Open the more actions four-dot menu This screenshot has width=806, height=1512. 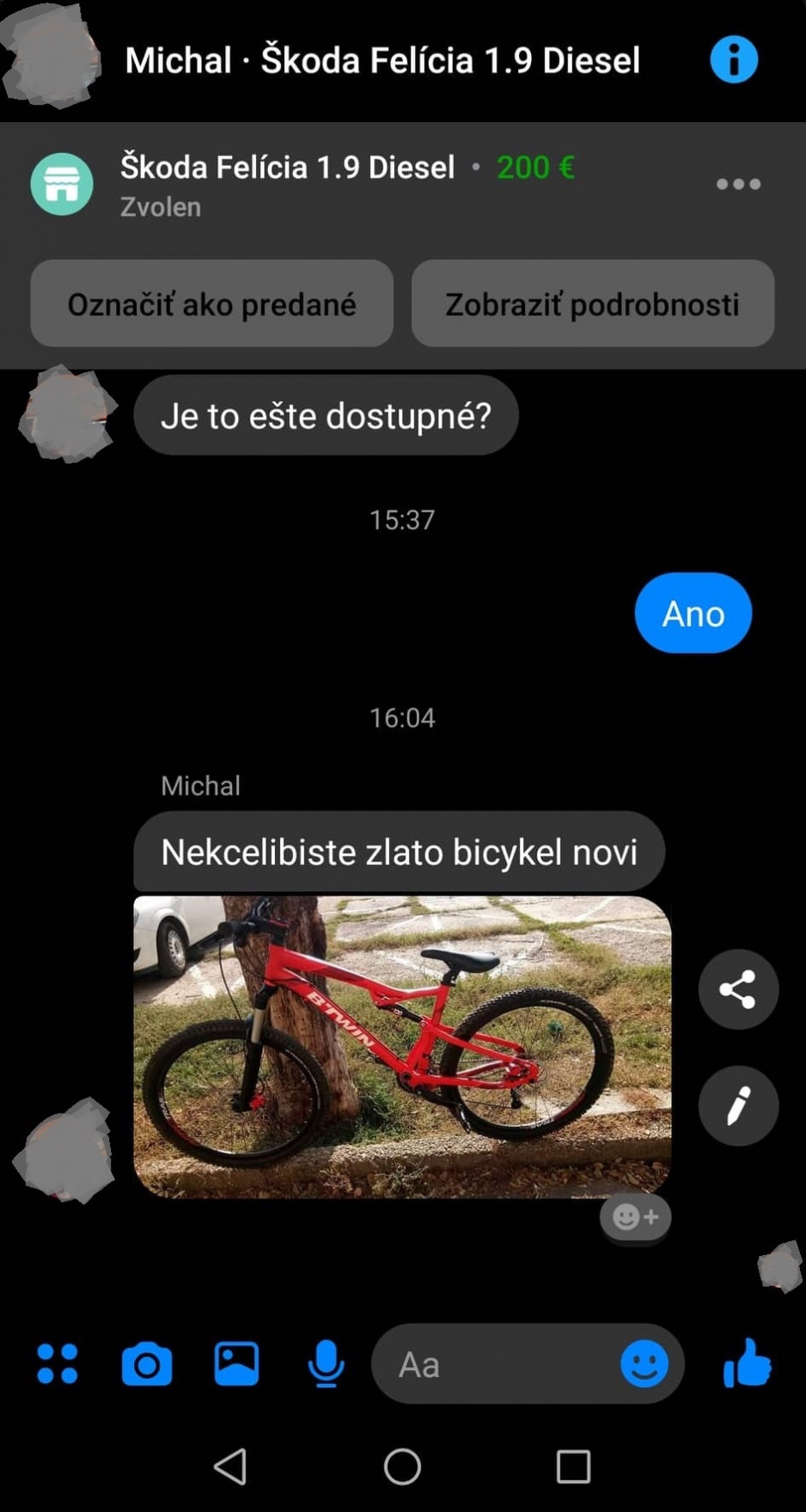[58, 1364]
